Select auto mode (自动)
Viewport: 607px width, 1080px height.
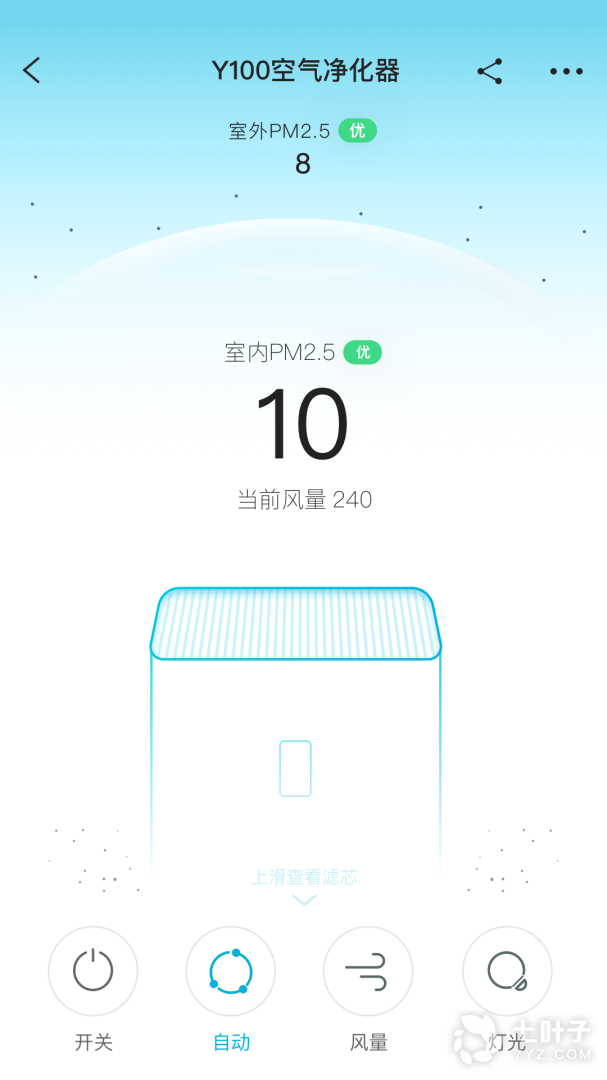click(231, 971)
